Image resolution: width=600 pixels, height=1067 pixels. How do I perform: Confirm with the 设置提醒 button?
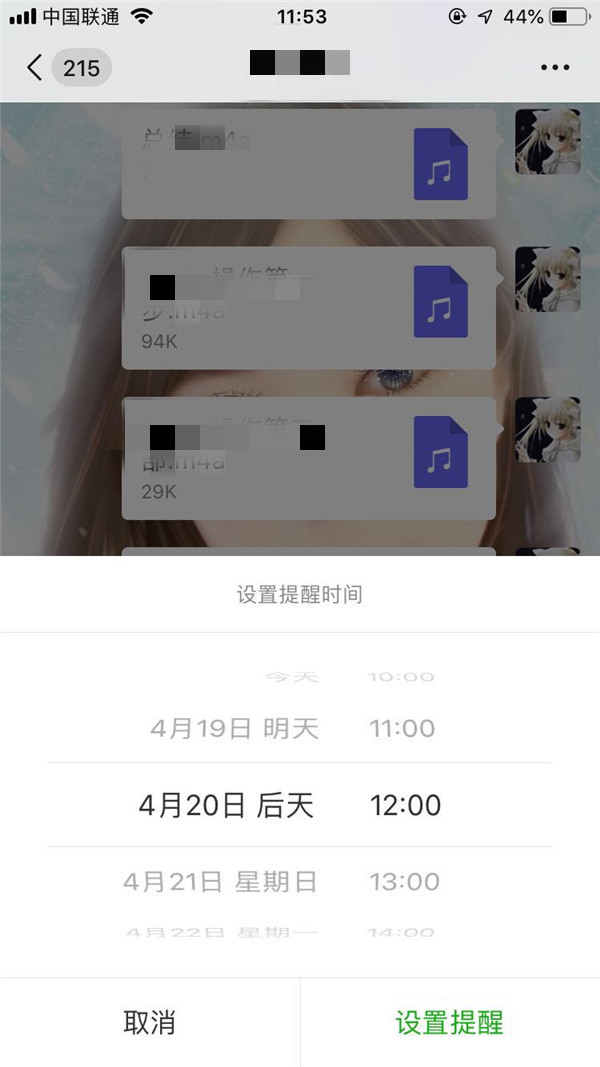[449, 1022]
